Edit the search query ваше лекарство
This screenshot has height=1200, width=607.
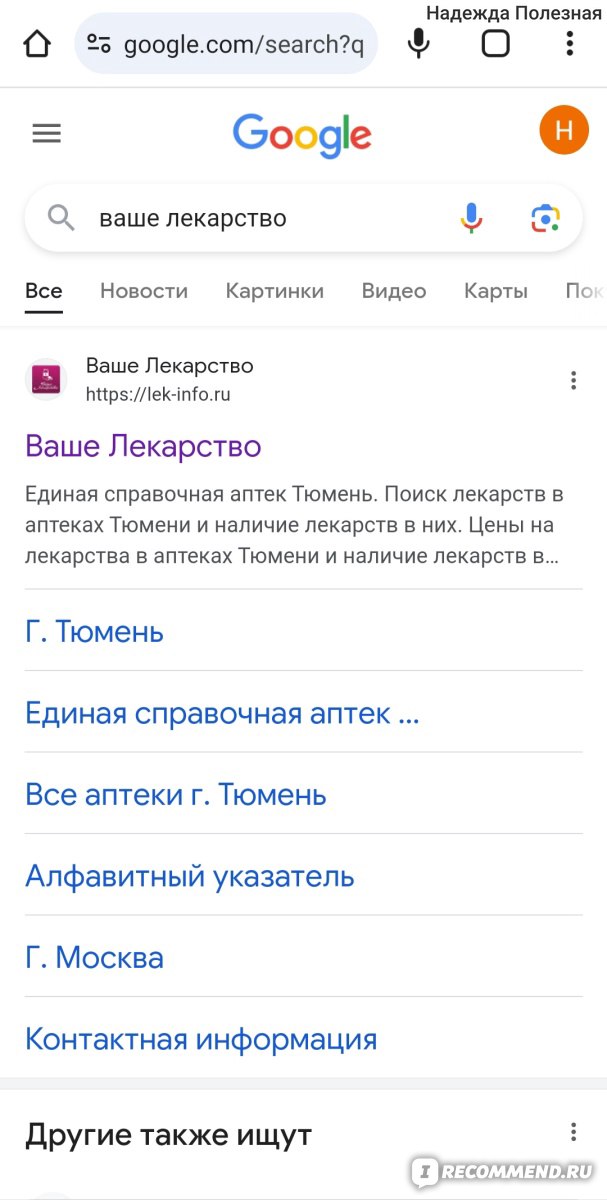(193, 218)
